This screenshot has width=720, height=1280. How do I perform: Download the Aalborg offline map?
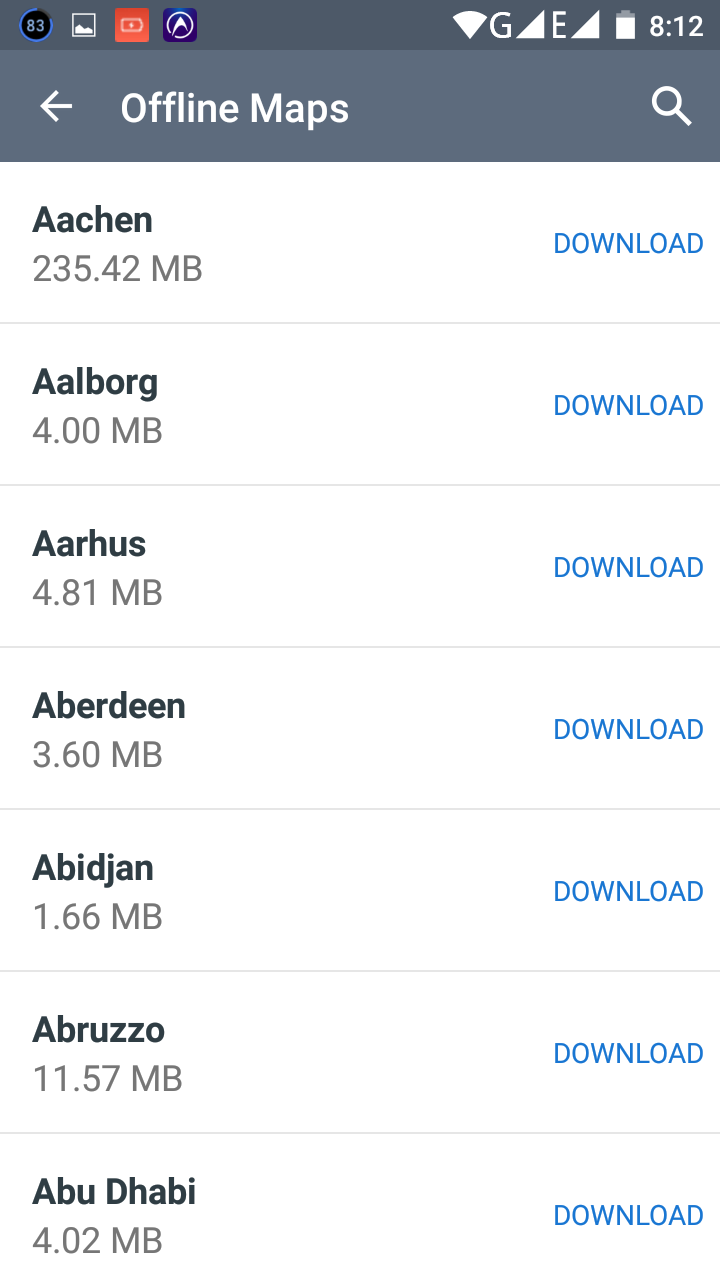628,405
